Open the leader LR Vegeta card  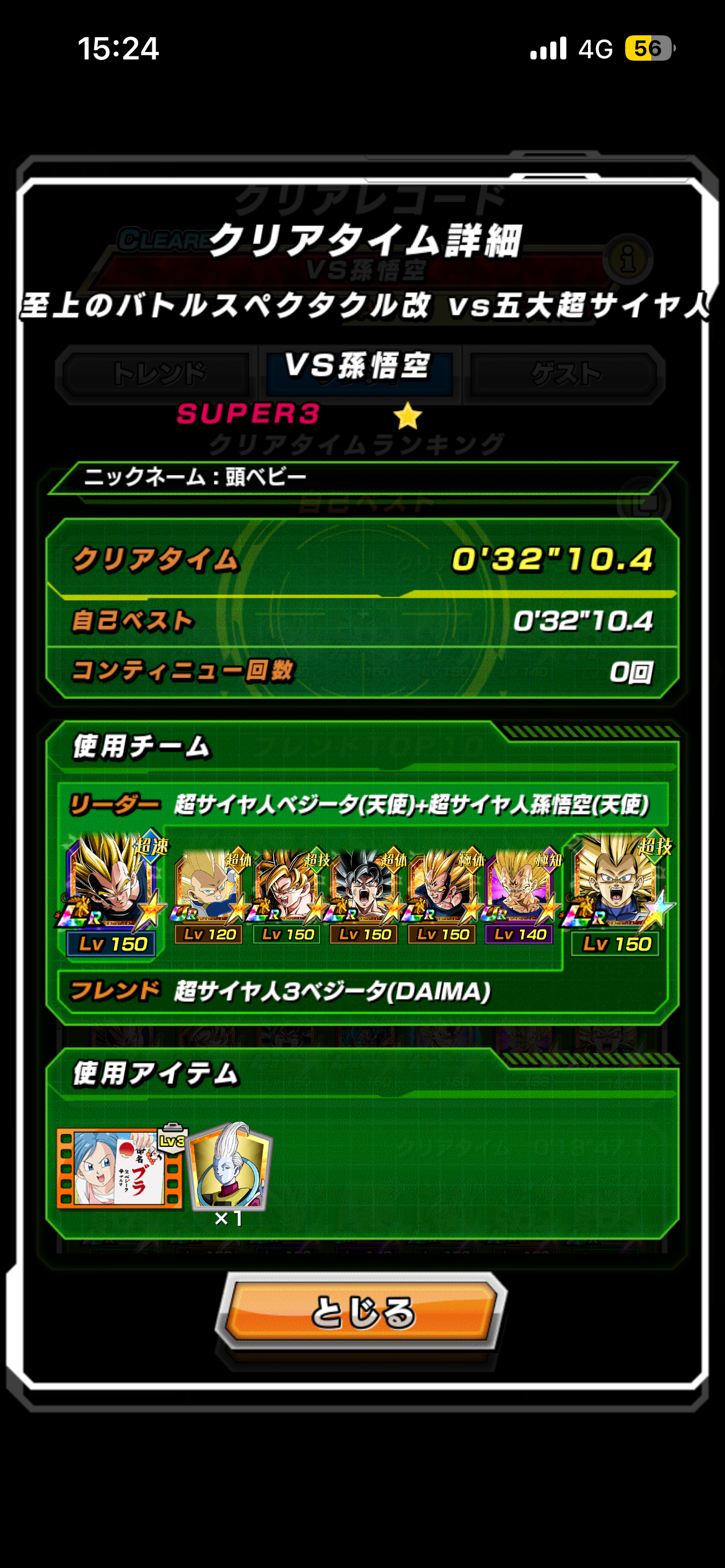112,882
